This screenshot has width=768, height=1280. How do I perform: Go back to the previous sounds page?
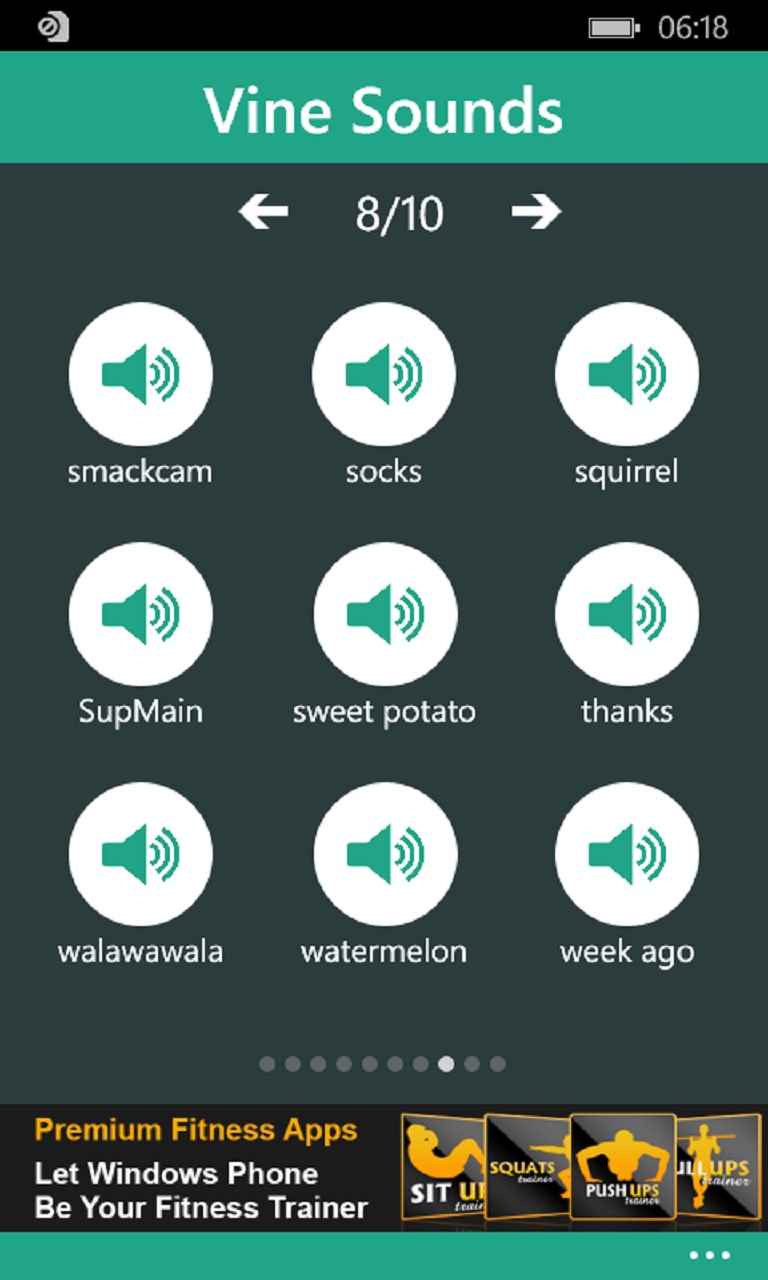click(262, 211)
